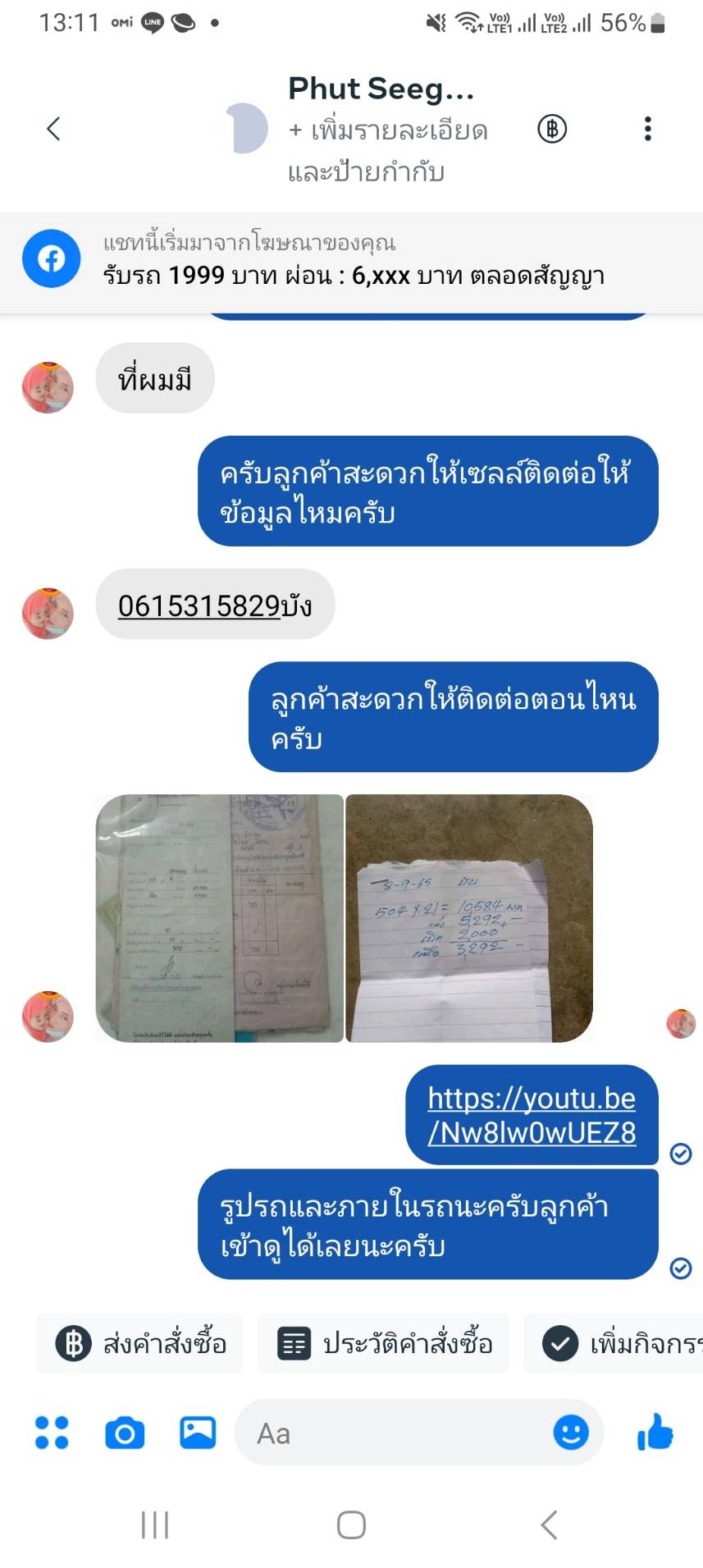
Task: Open the ad banner this chat started from
Action: point(351,259)
